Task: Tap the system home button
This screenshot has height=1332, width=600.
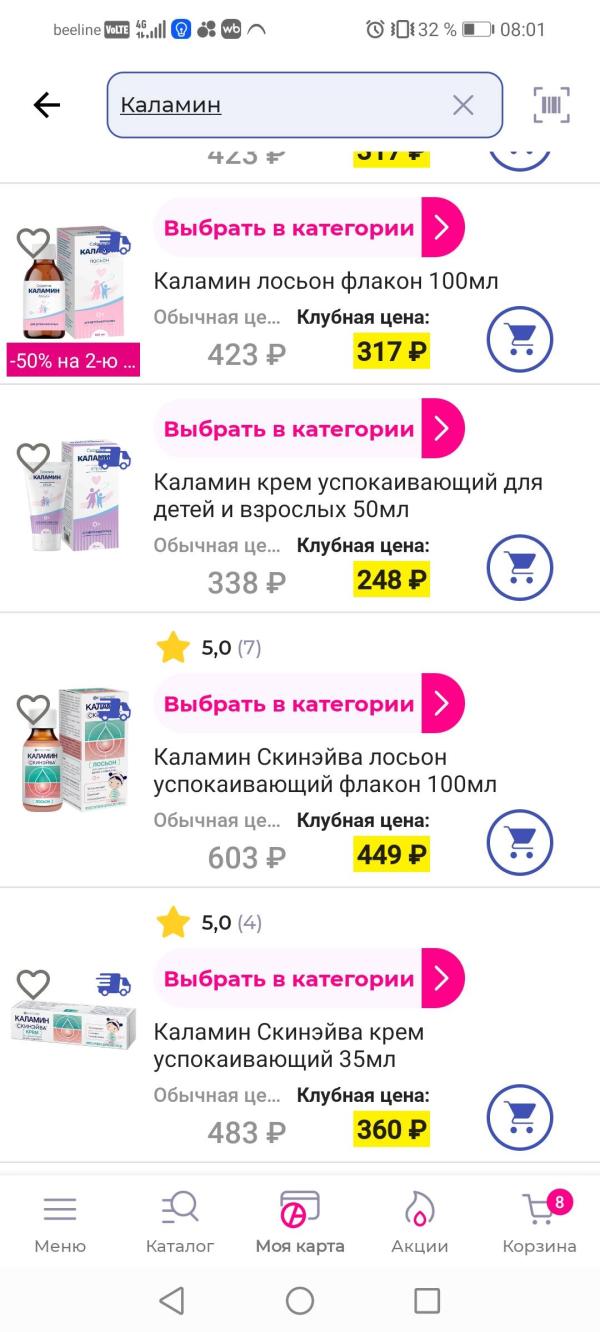Action: click(300, 1300)
